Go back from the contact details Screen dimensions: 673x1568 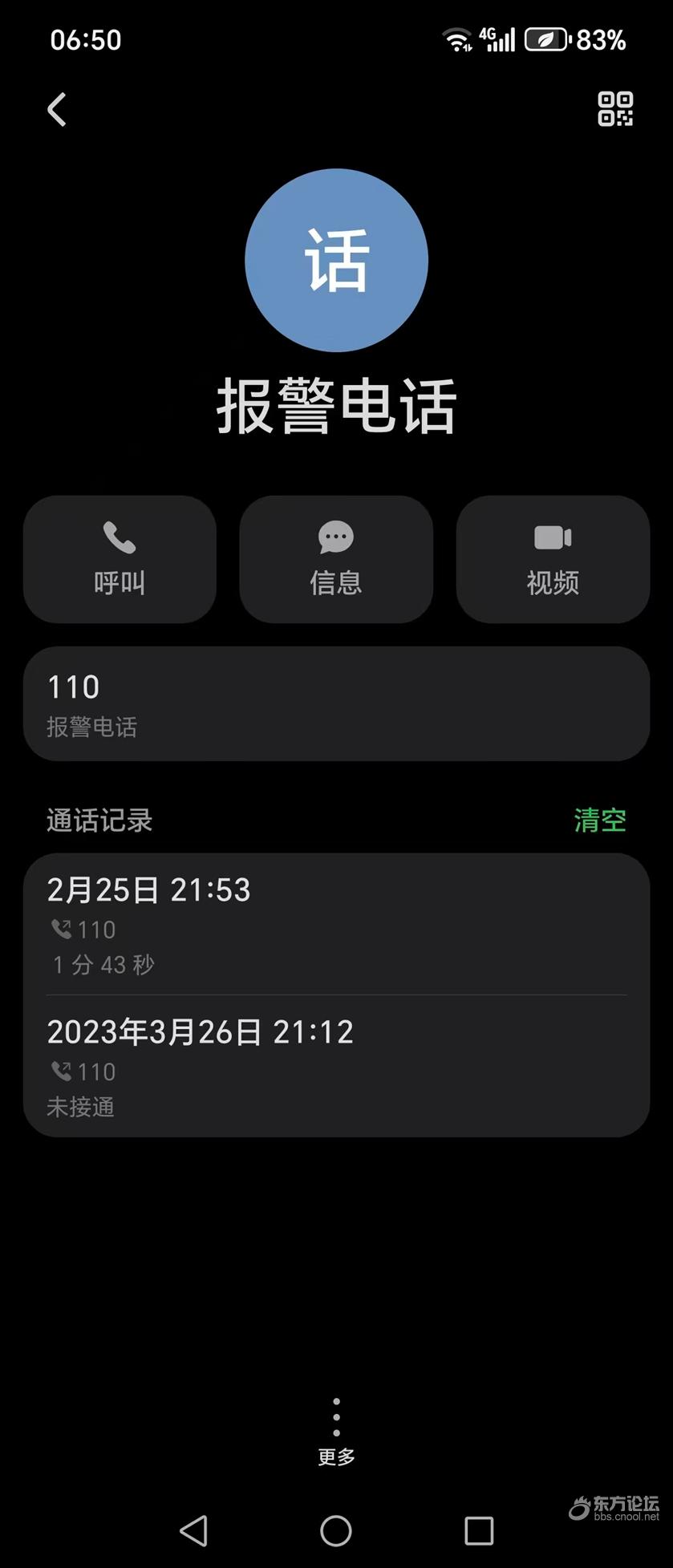click(57, 110)
